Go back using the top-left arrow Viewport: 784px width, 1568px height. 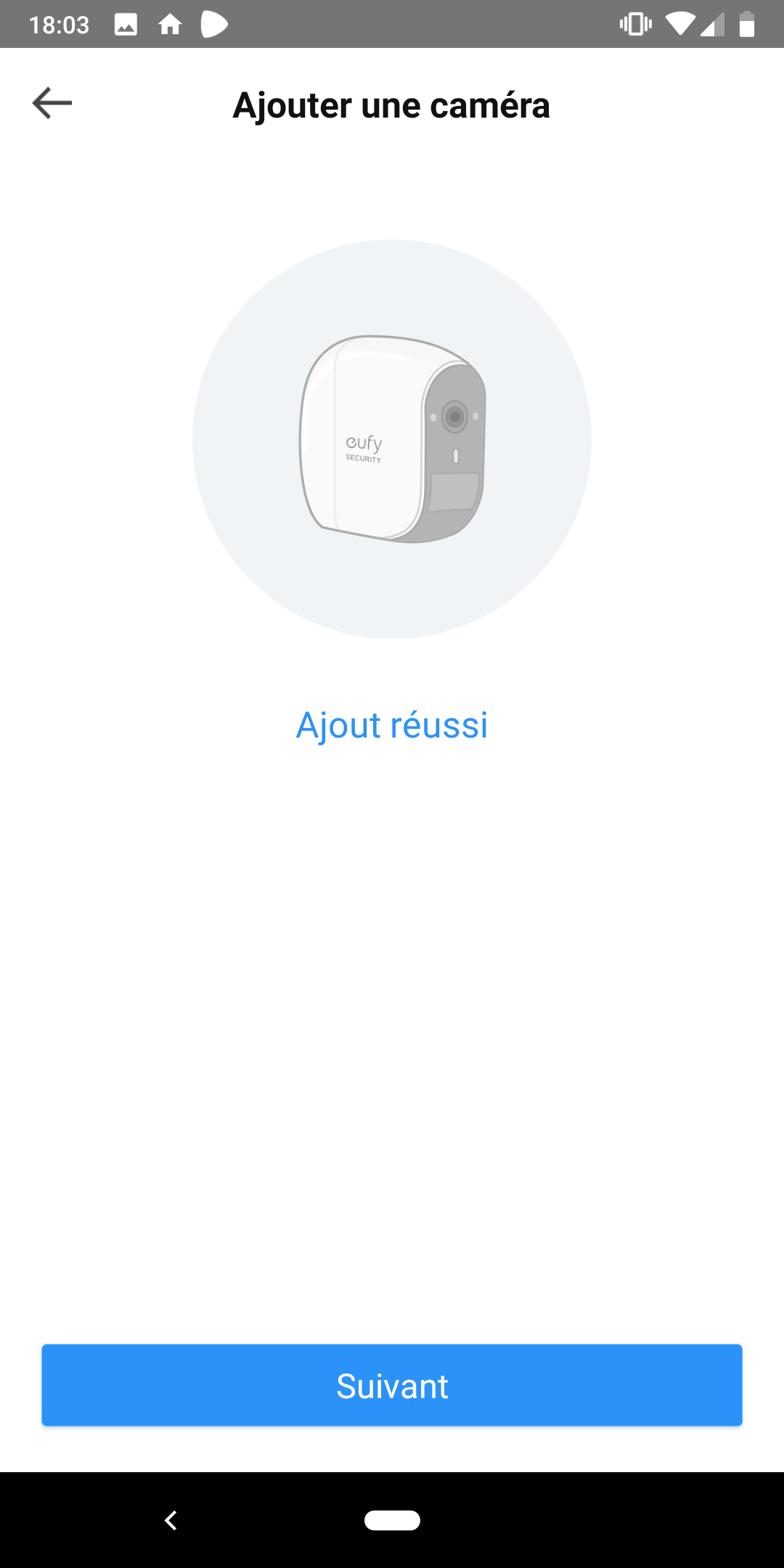pyautogui.click(x=52, y=103)
